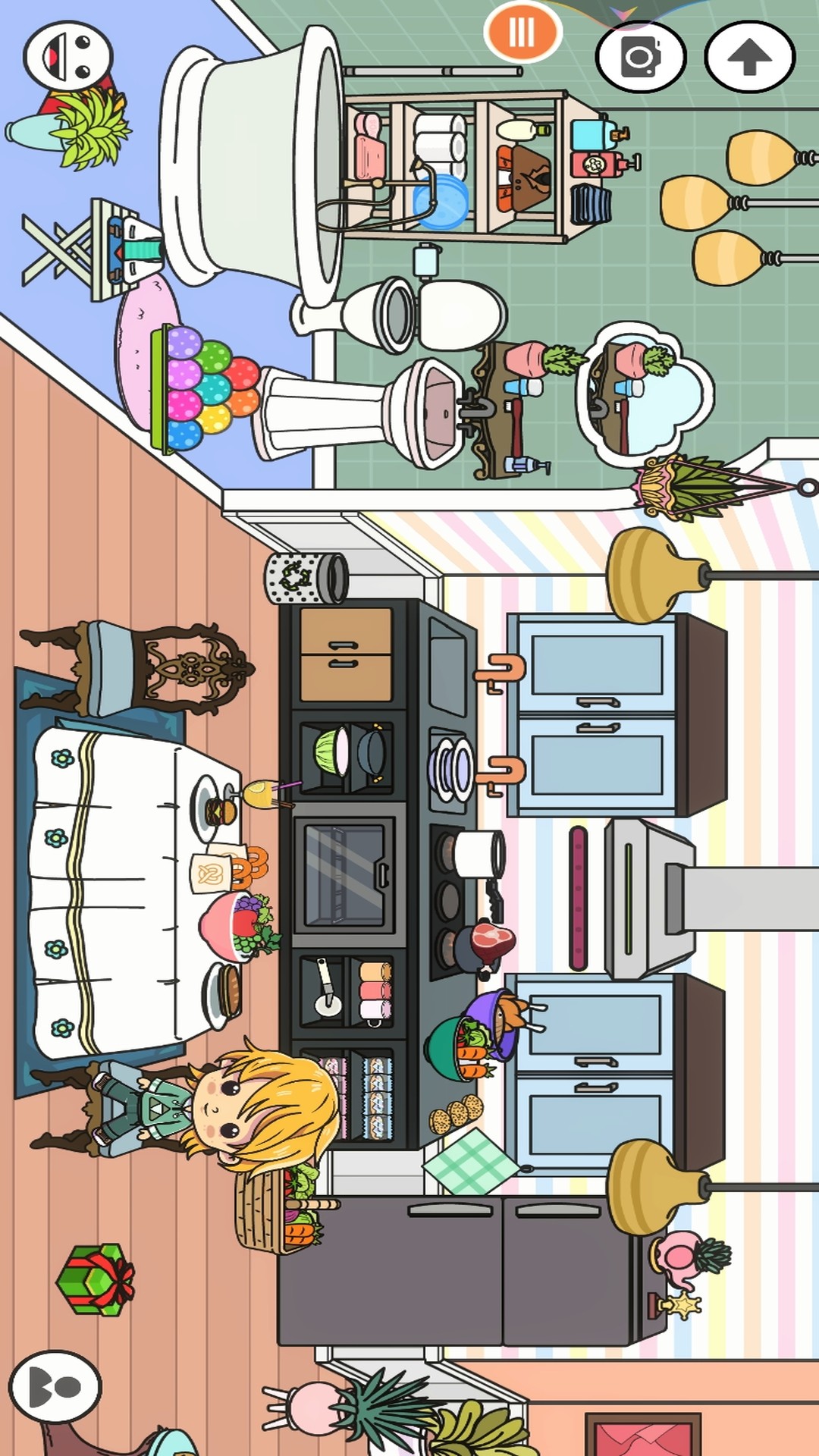Viewport: 819px width, 1456px height.
Task: Open the camera screenshot button
Action: click(x=641, y=57)
